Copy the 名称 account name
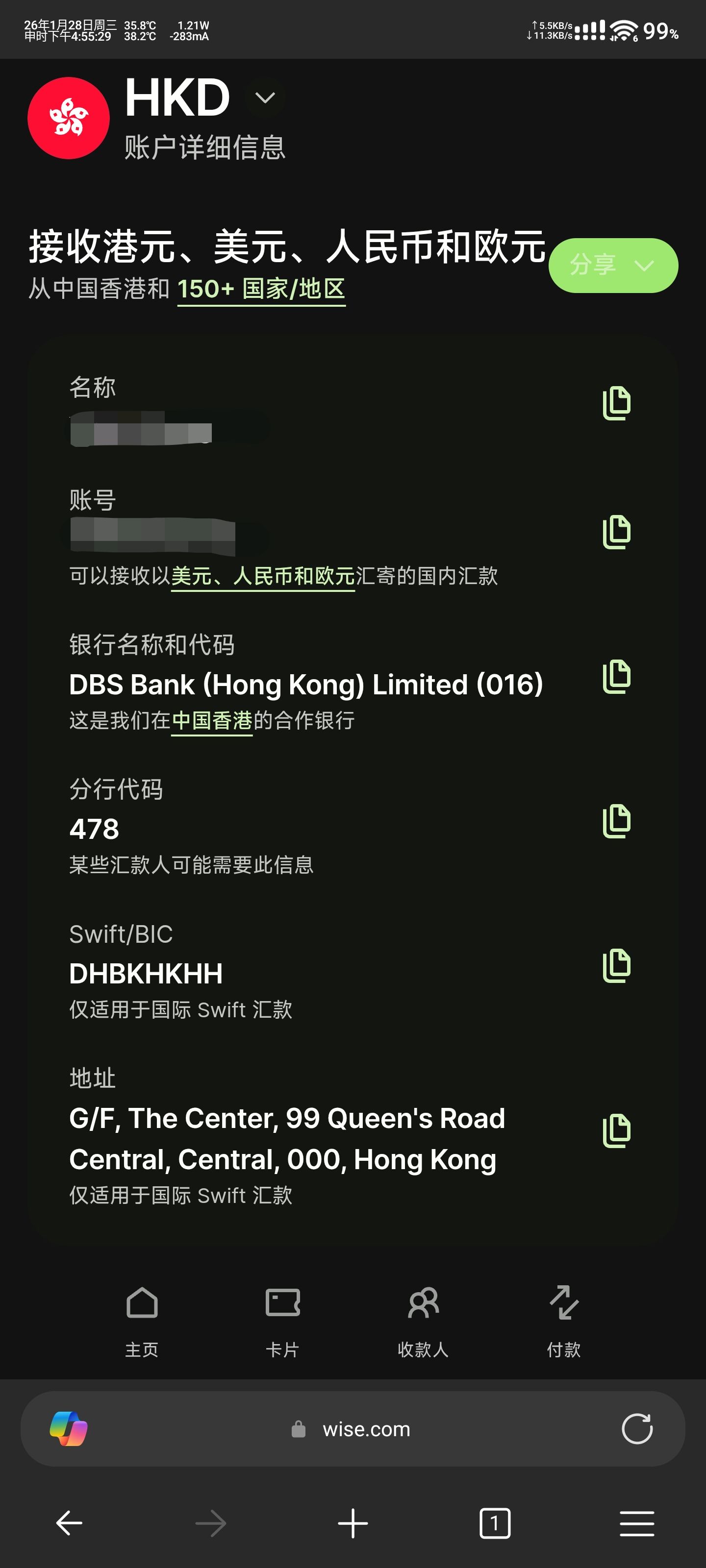 616,403
